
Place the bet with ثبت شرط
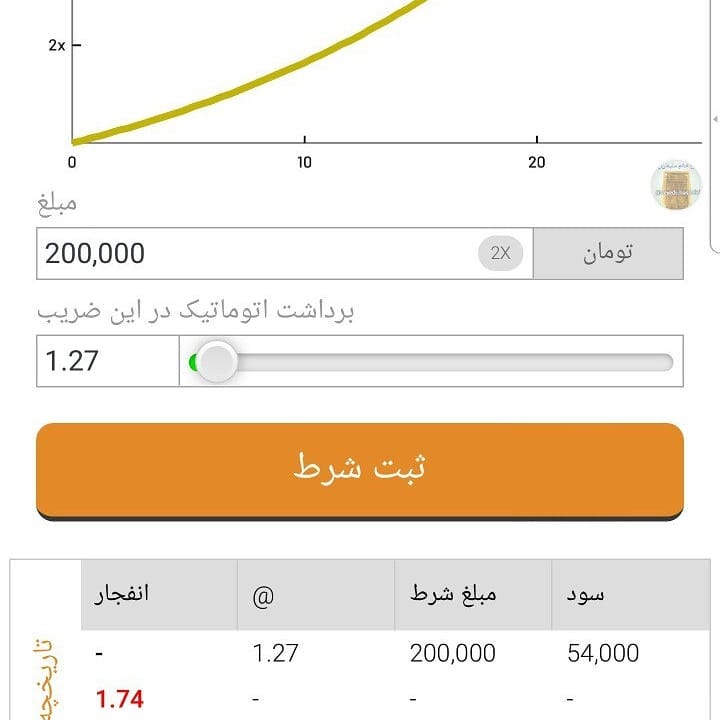360,472
